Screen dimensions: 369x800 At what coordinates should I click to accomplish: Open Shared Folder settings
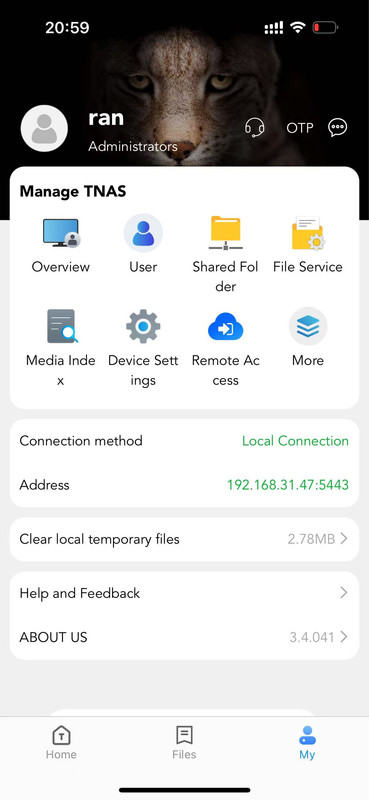pos(226,254)
